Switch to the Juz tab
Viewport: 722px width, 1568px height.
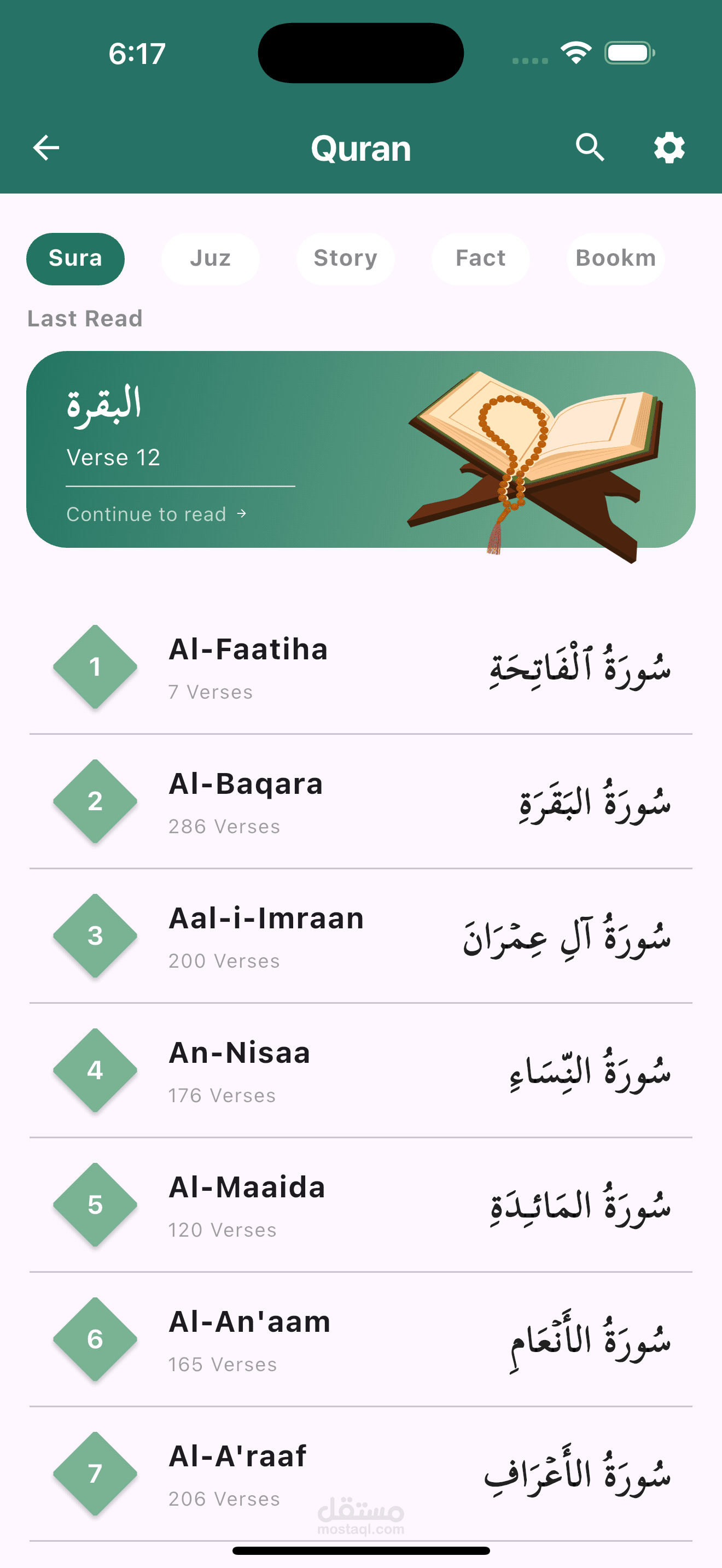(211, 259)
